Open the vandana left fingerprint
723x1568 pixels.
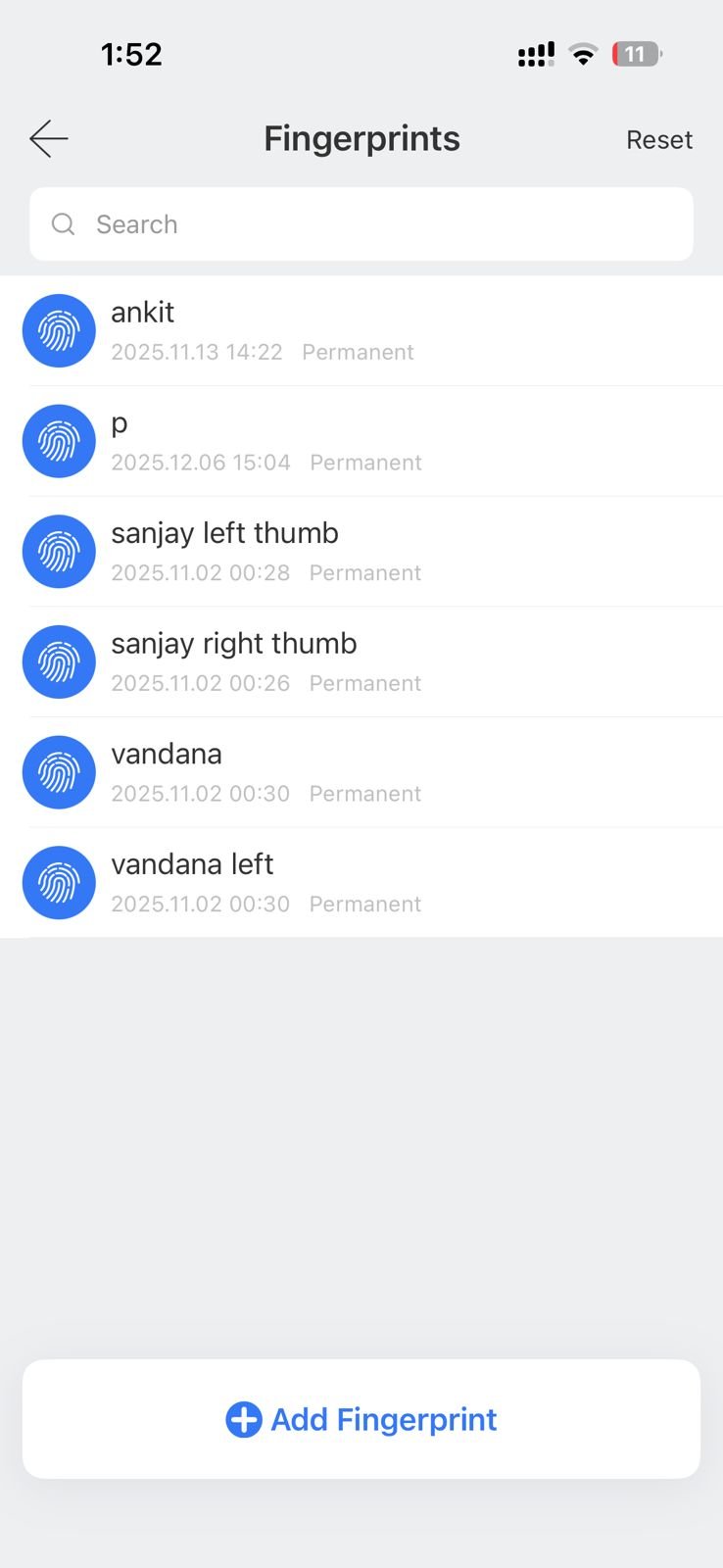pyautogui.click(x=361, y=882)
